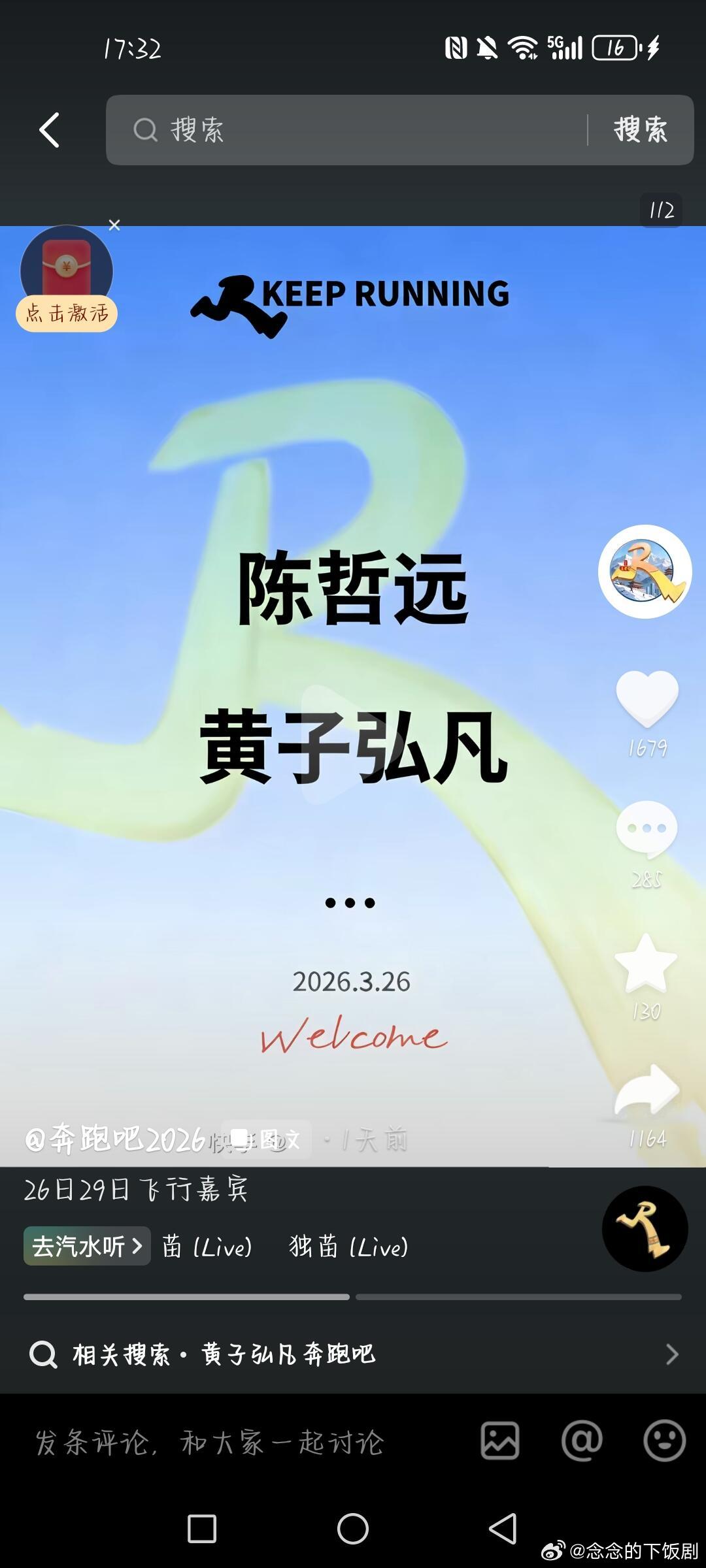Open 去汽水听 with its chevron
This screenshot has width=706, height=1568.
[86, 1243]
